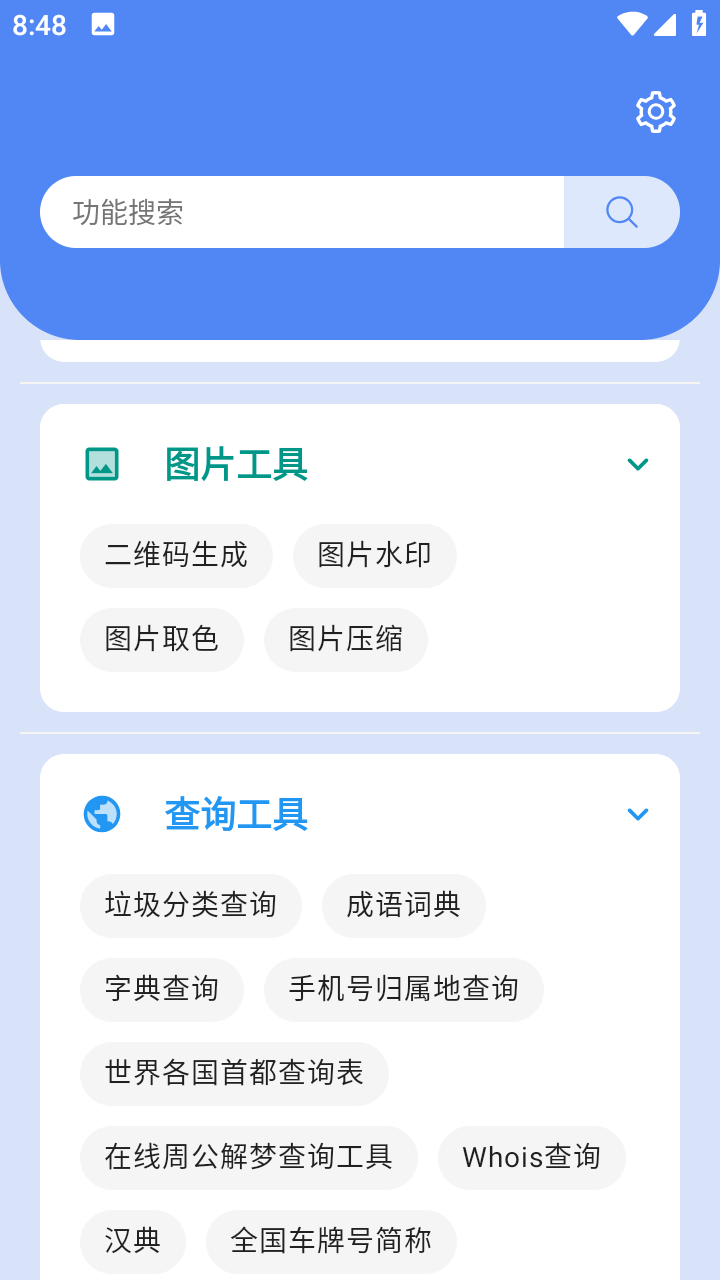The width and height of the screenshot is (720, 1280).
Task: Collapse the 查询工具 section
Action: (x=638, y=814)
